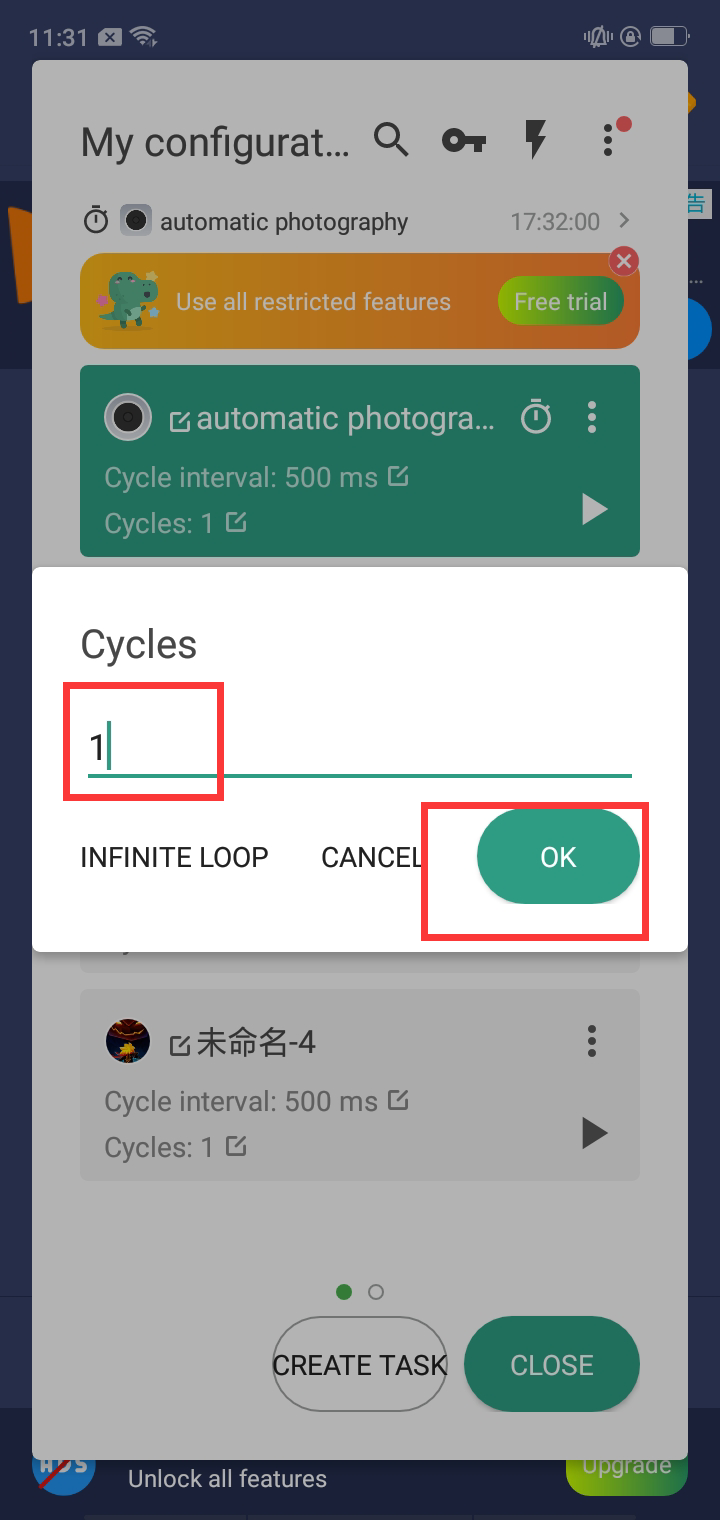Screen dimensions: 720x1520
Task: Tap the Cycles number input field
Action: (359, 748)
